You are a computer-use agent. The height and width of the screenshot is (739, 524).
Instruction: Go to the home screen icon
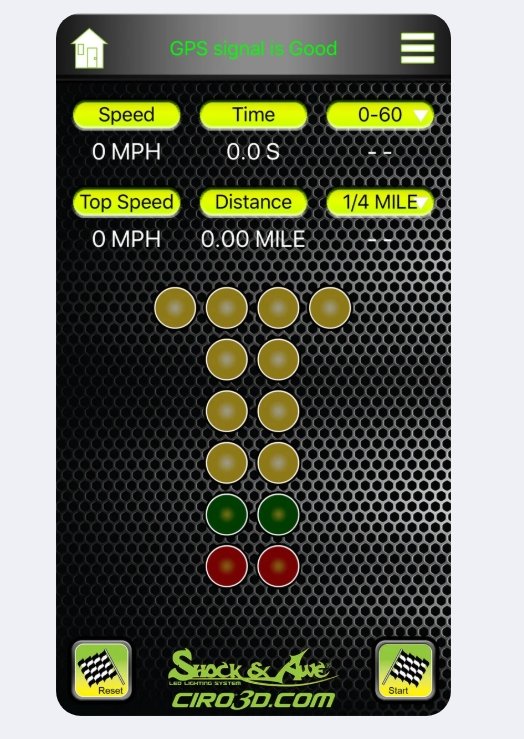click(89, 49)
